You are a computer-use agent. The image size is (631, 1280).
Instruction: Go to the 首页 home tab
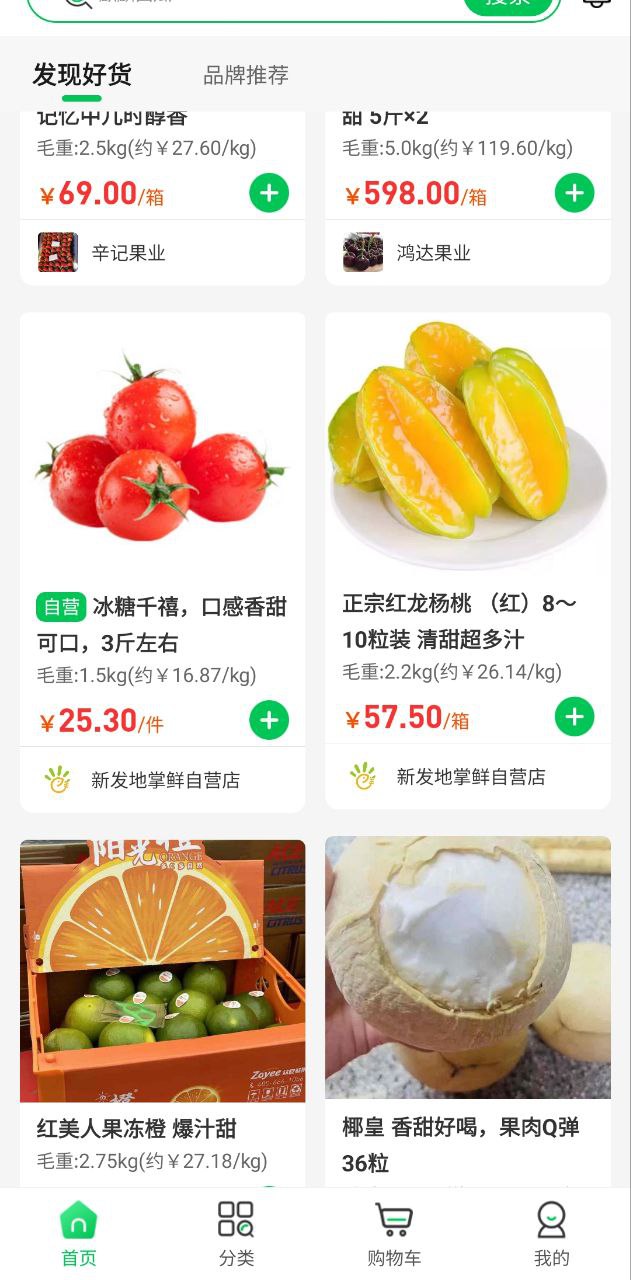(79, 1234)
